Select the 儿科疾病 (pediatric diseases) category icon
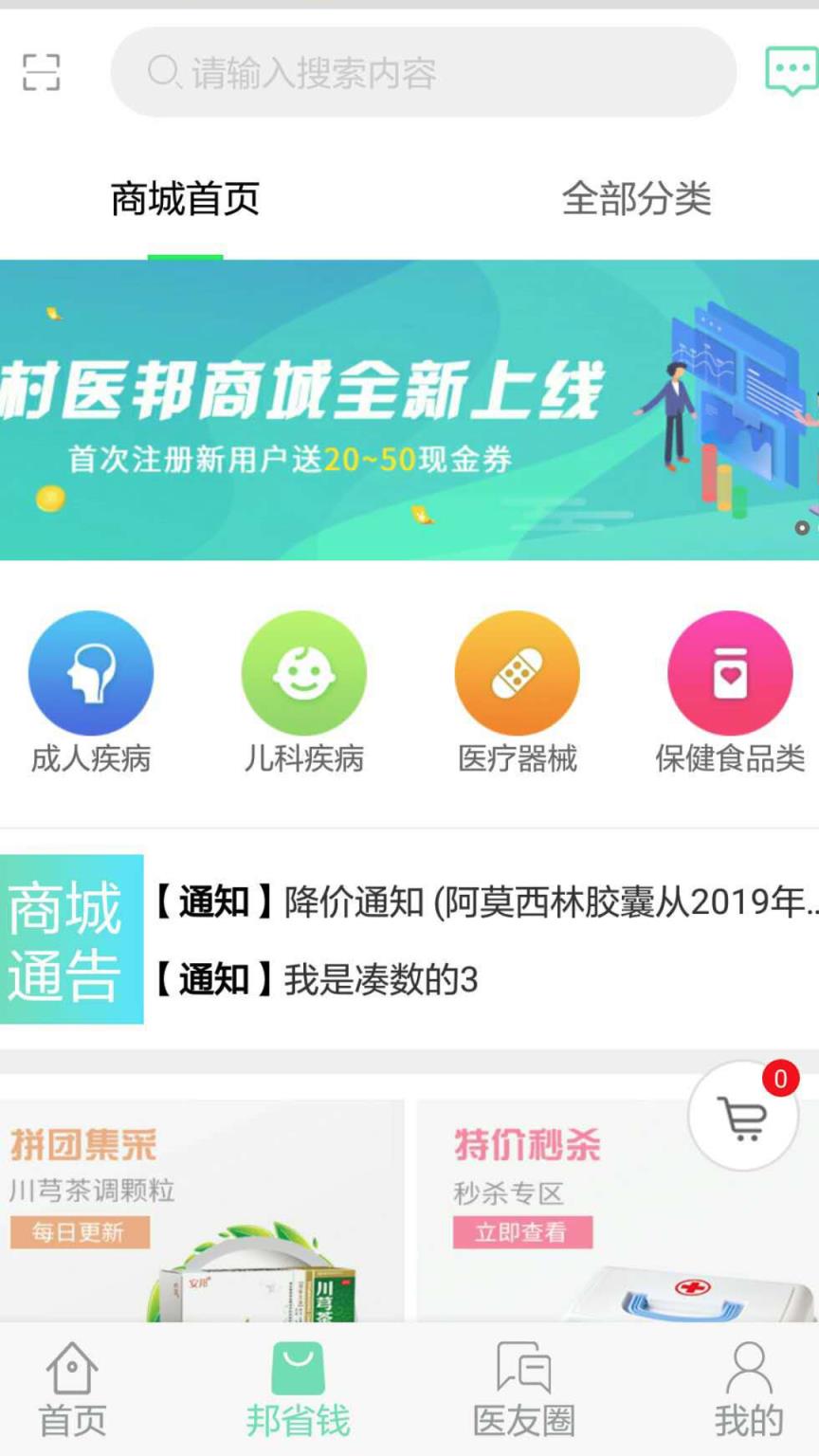 (x=303, y=671)
